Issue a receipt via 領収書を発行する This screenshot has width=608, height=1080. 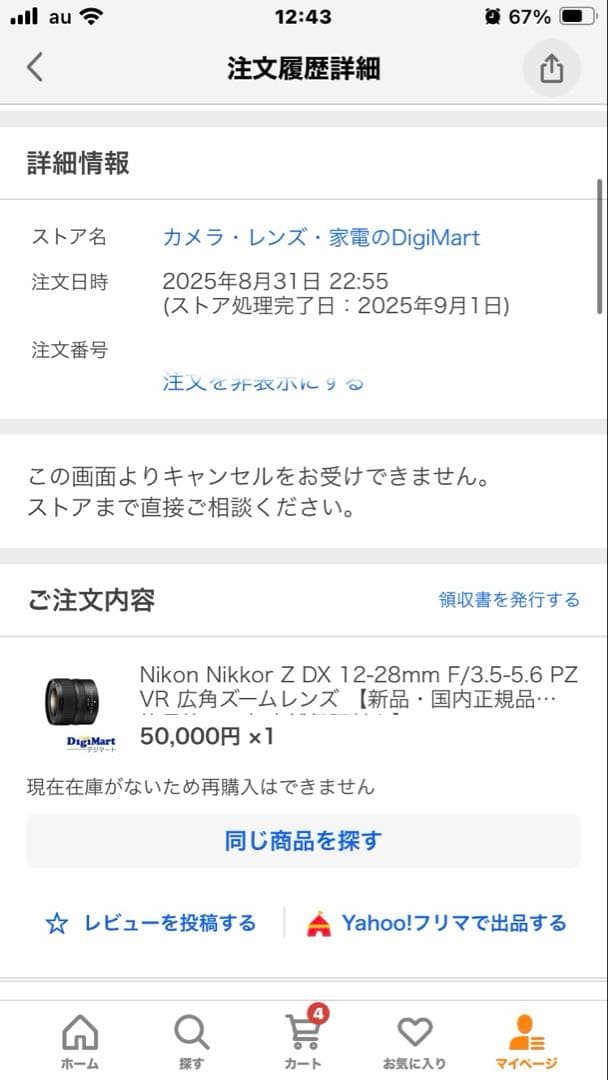point(509,600)
